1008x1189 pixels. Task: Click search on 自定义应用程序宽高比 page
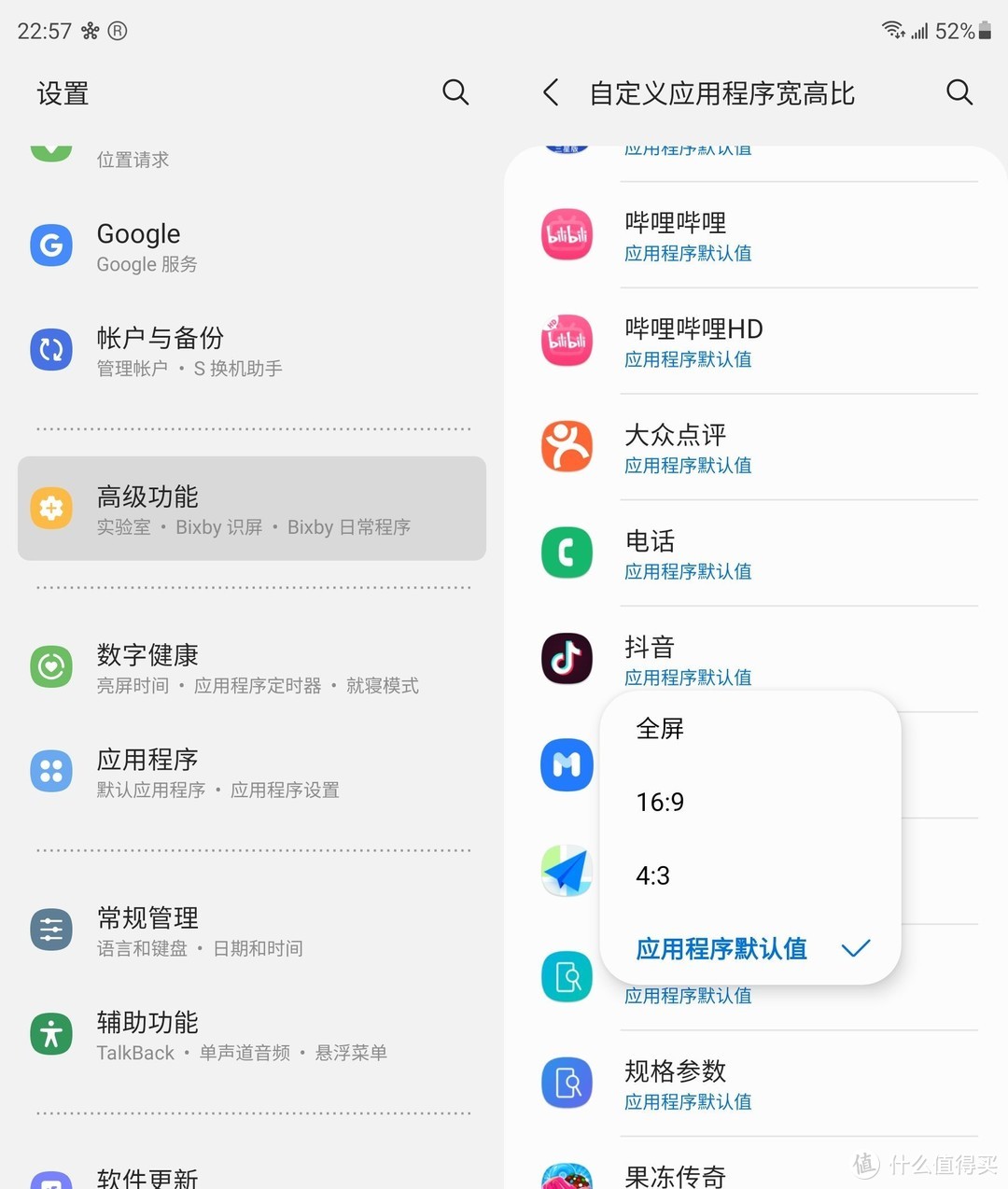[x=959, y=92]
